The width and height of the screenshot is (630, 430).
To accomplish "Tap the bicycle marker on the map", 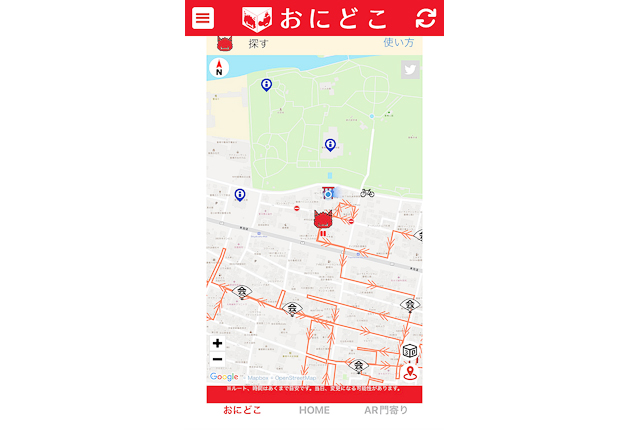I will (x=367, y=192).
